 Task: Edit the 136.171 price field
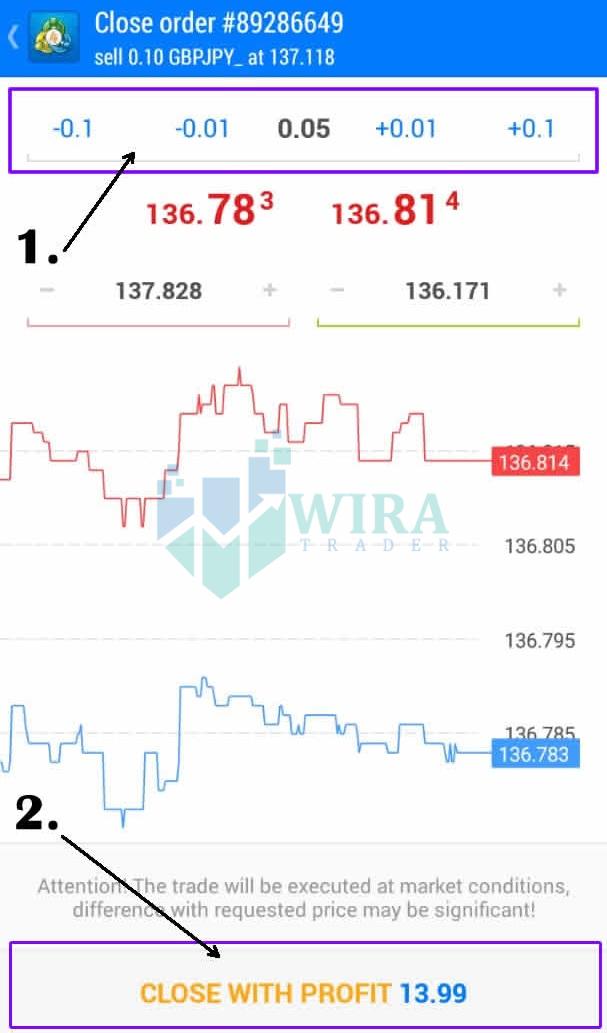pos(447,292)
